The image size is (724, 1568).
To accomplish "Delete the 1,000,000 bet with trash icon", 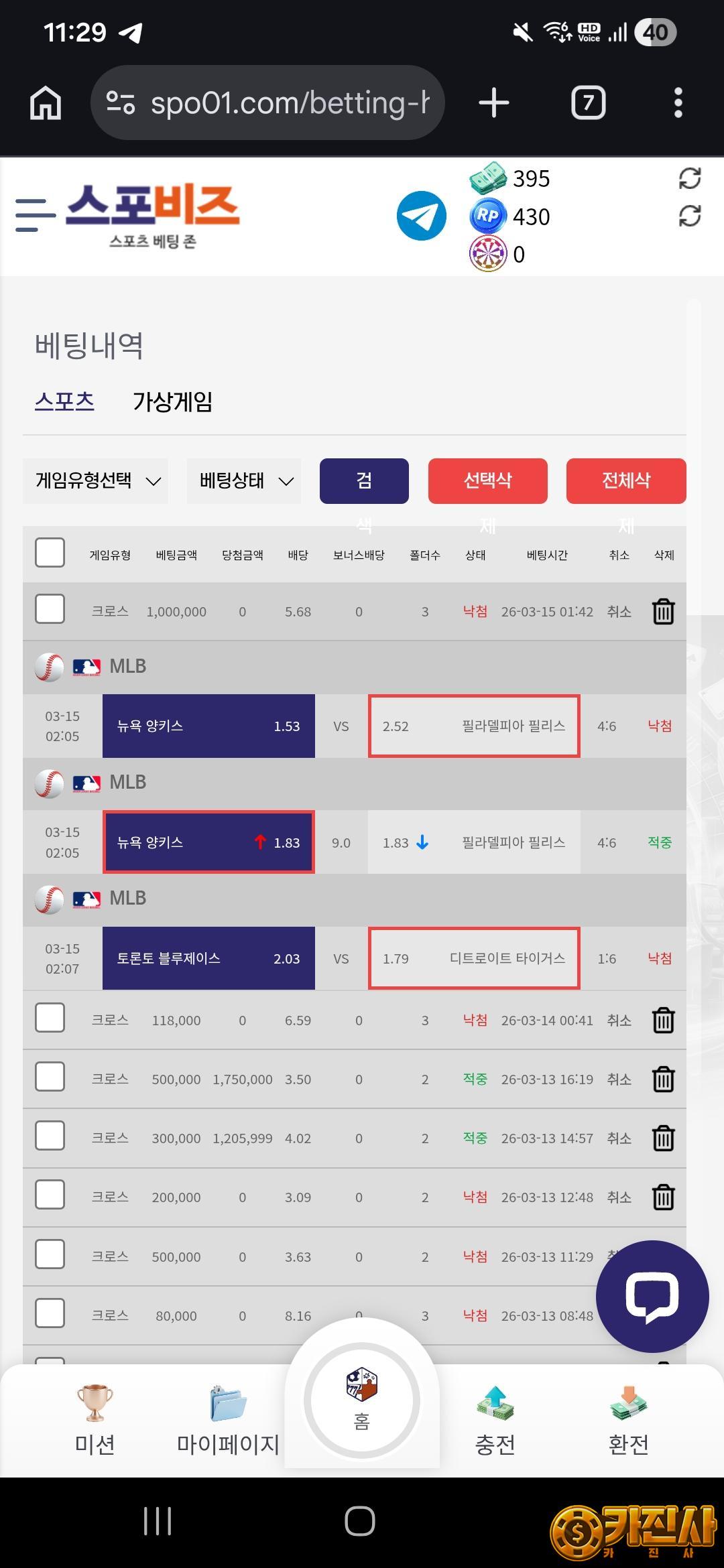I will coord(663,611).
